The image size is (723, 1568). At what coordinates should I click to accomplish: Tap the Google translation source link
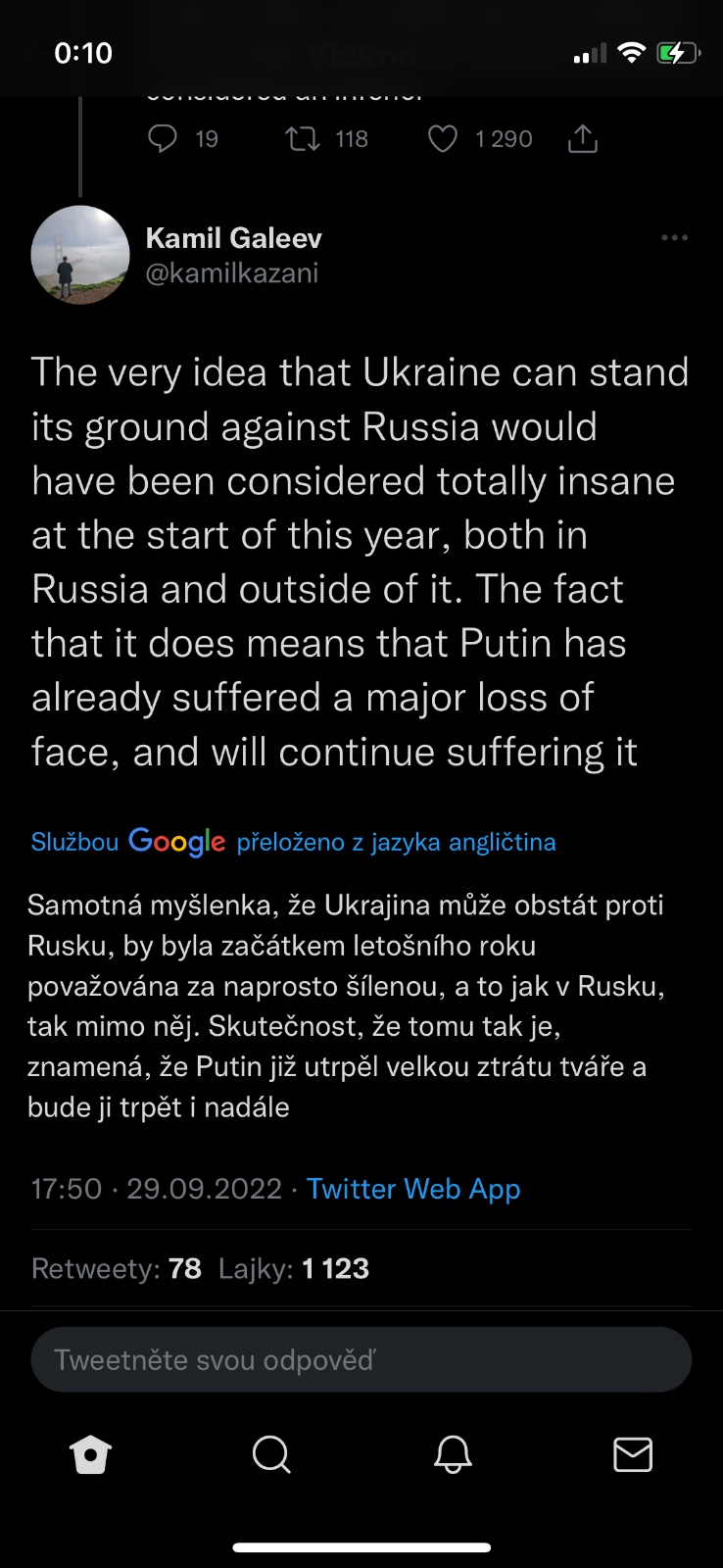coord(294,842)
